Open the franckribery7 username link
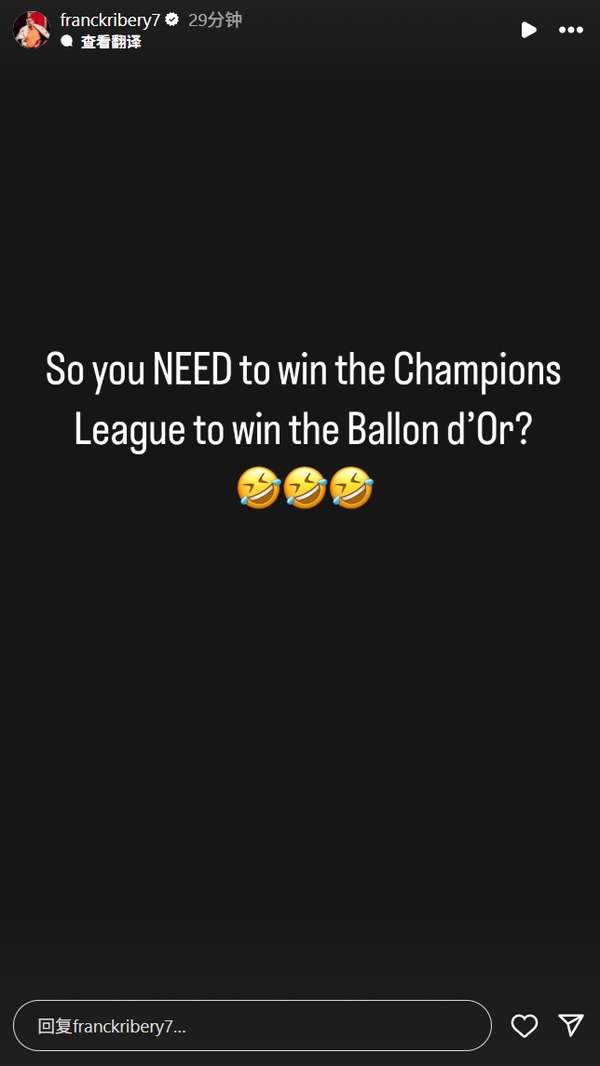600x1066 pixels. point(110,20)
